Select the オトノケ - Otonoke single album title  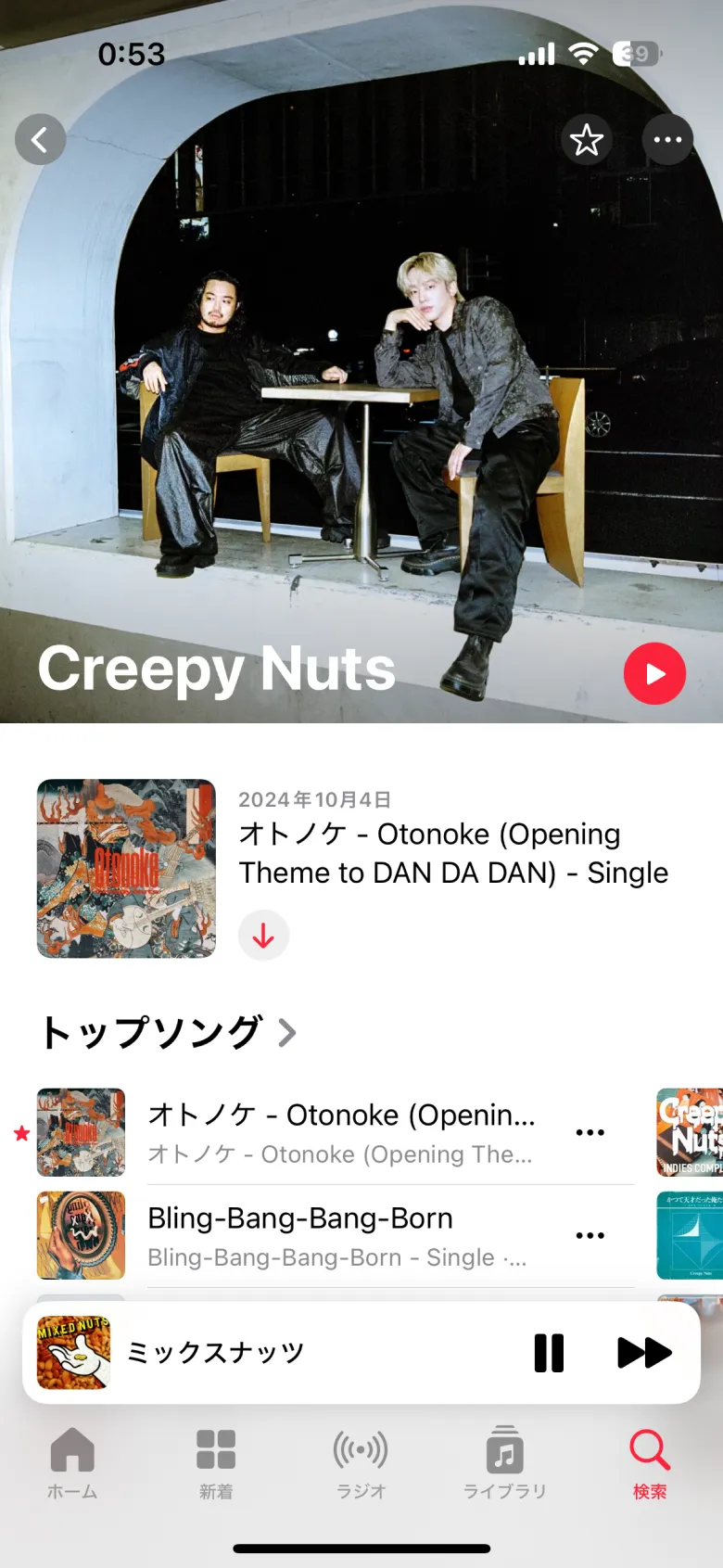pos(453,853)
